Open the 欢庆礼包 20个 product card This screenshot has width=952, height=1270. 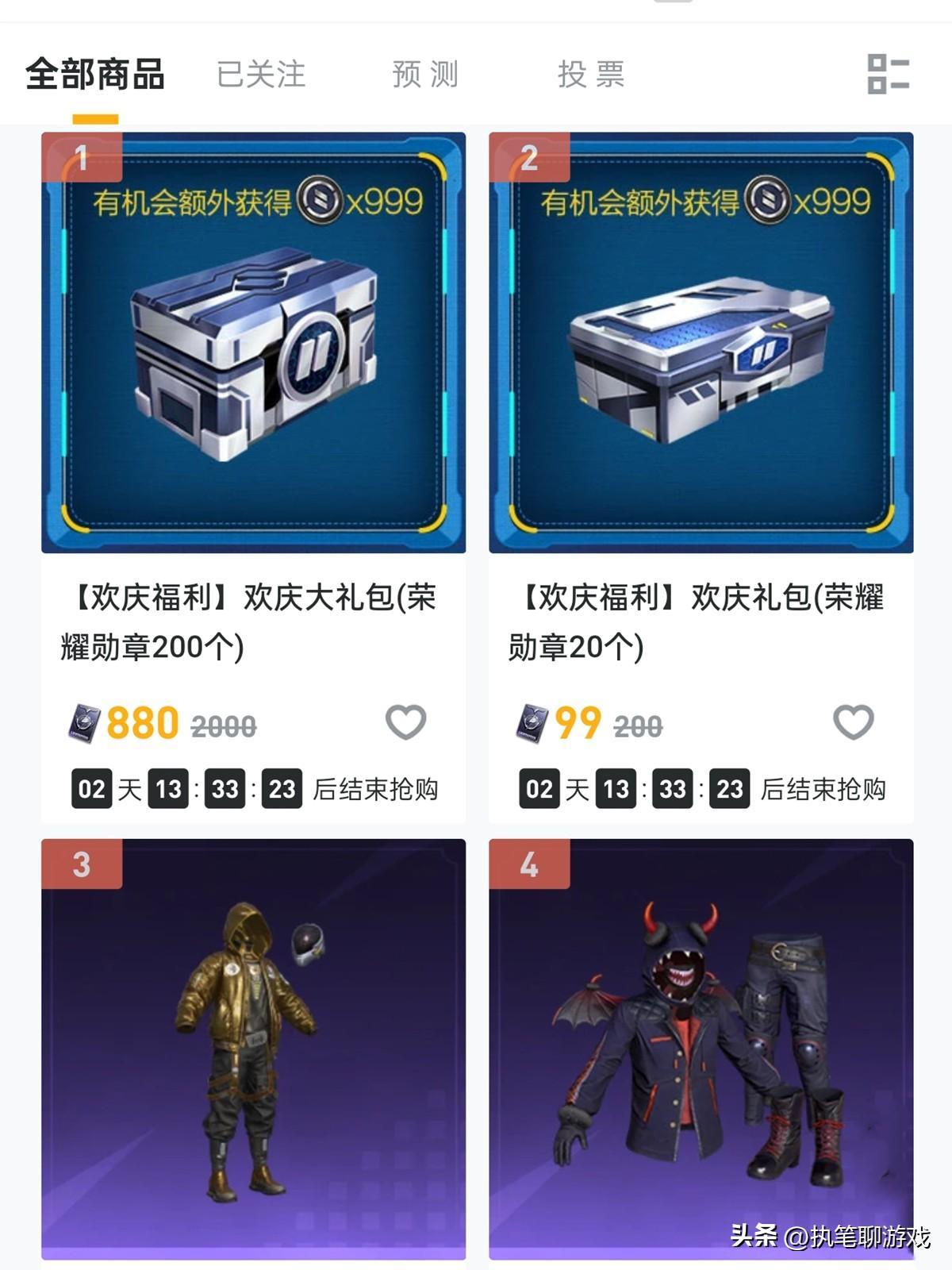[701, 343]
